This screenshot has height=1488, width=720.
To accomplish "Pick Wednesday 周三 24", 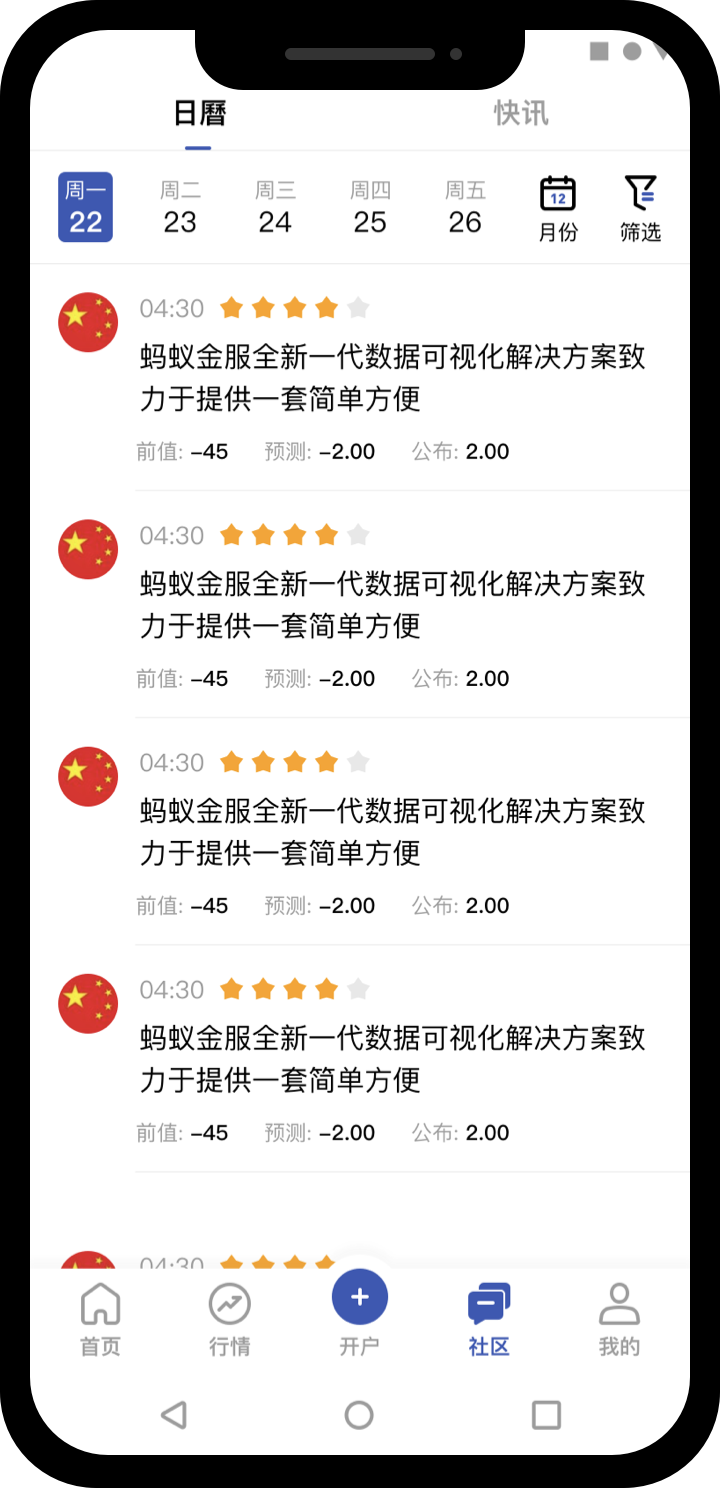I will (x=275, y=207).
